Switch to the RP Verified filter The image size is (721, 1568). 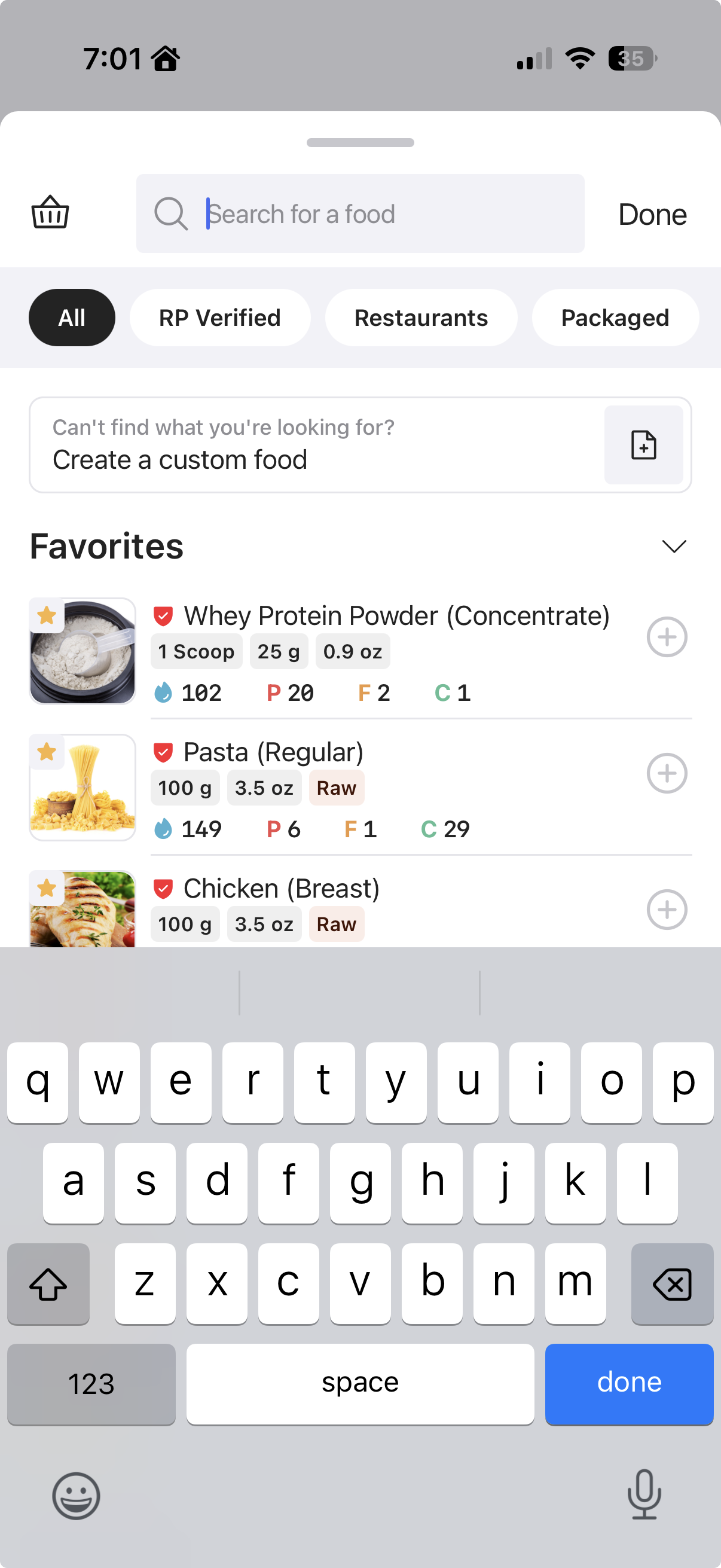219,318
